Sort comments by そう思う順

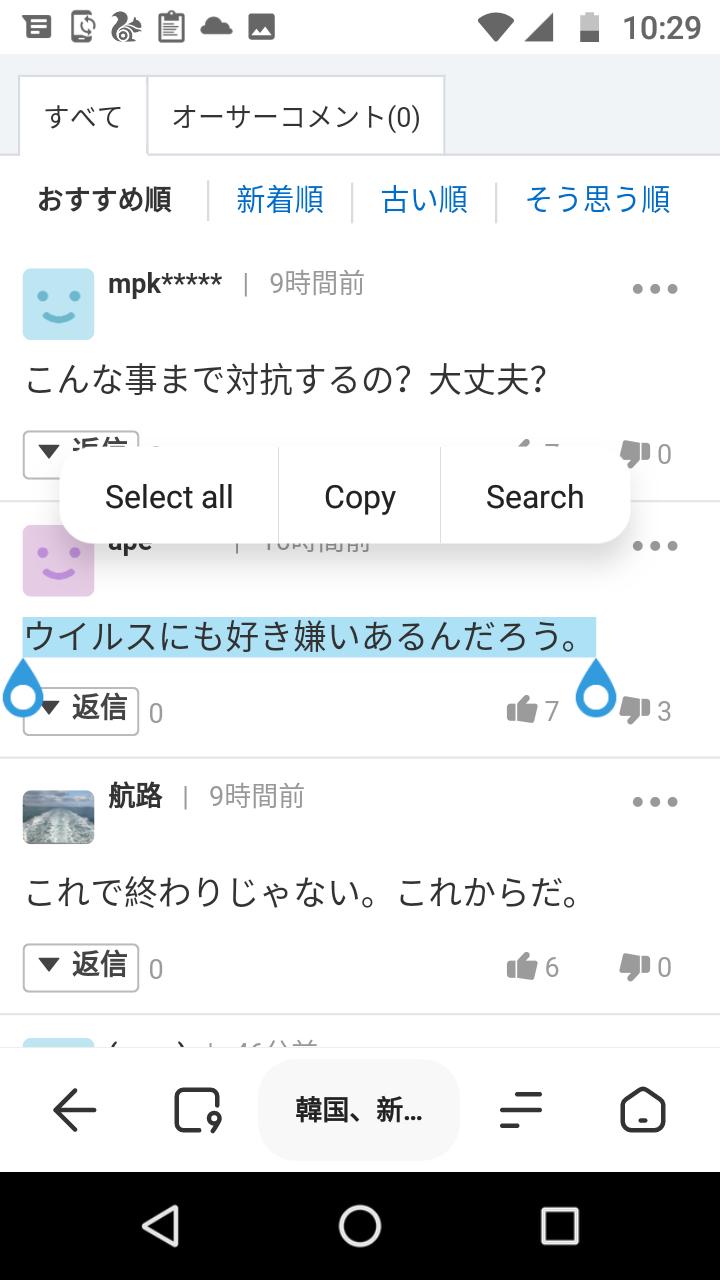tap(597, 200)
